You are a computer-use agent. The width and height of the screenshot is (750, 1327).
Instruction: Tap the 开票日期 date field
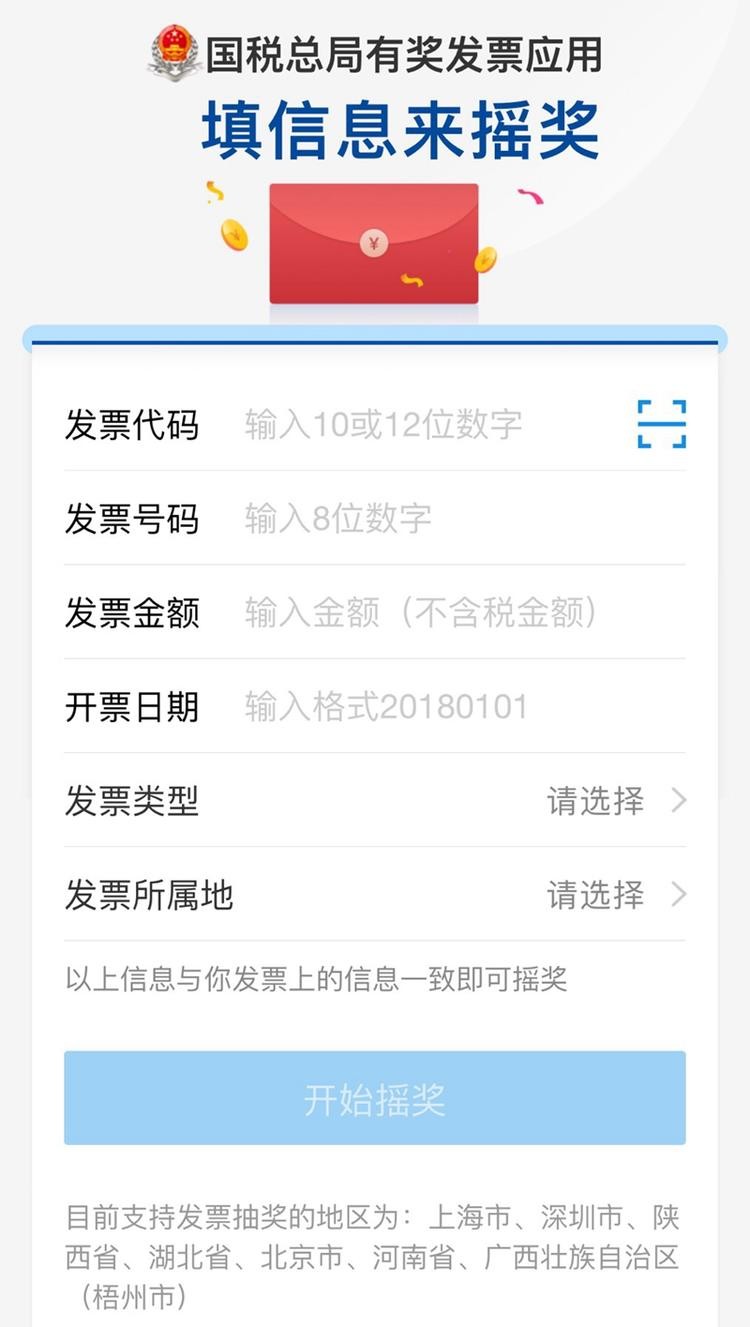pyautogui.click(x=440, y=707)
